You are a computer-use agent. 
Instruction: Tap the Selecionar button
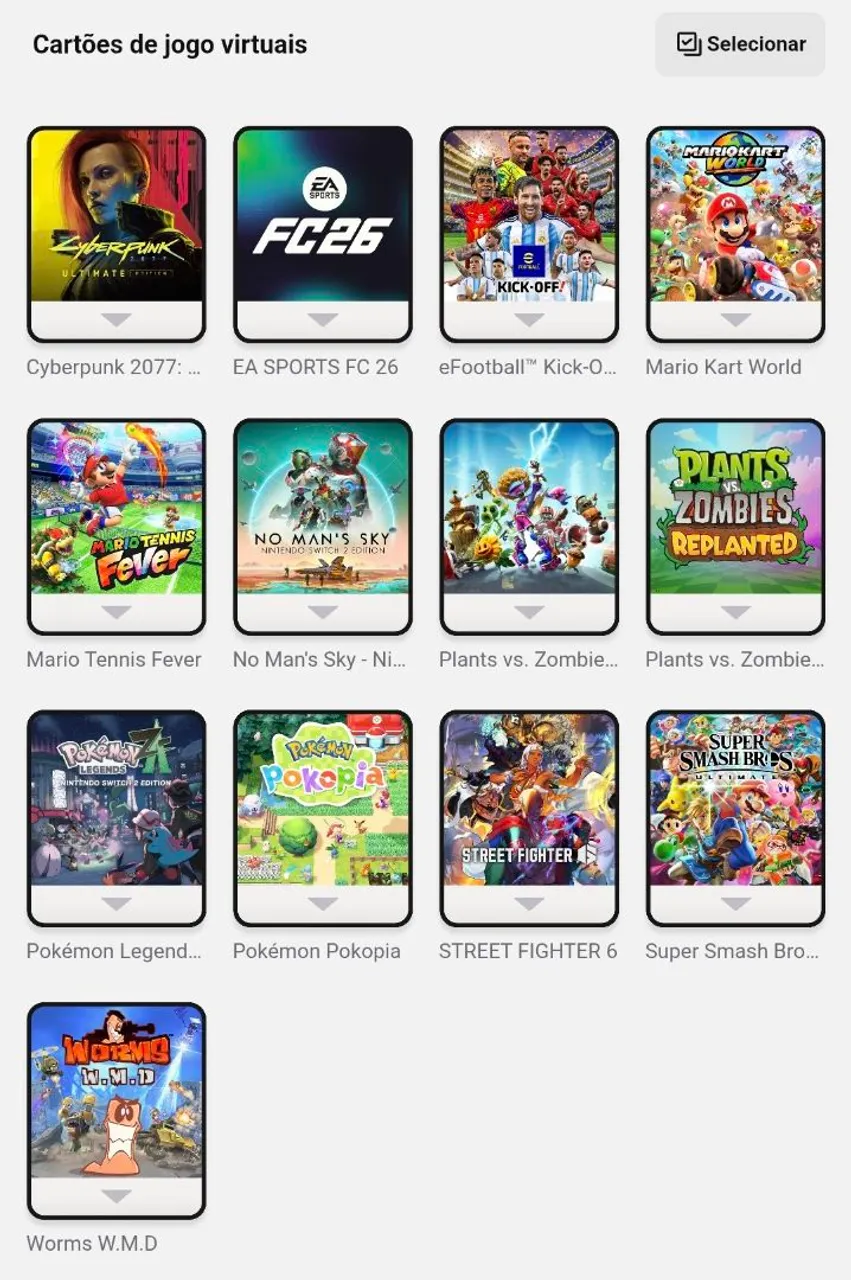[x=740, y=44]
